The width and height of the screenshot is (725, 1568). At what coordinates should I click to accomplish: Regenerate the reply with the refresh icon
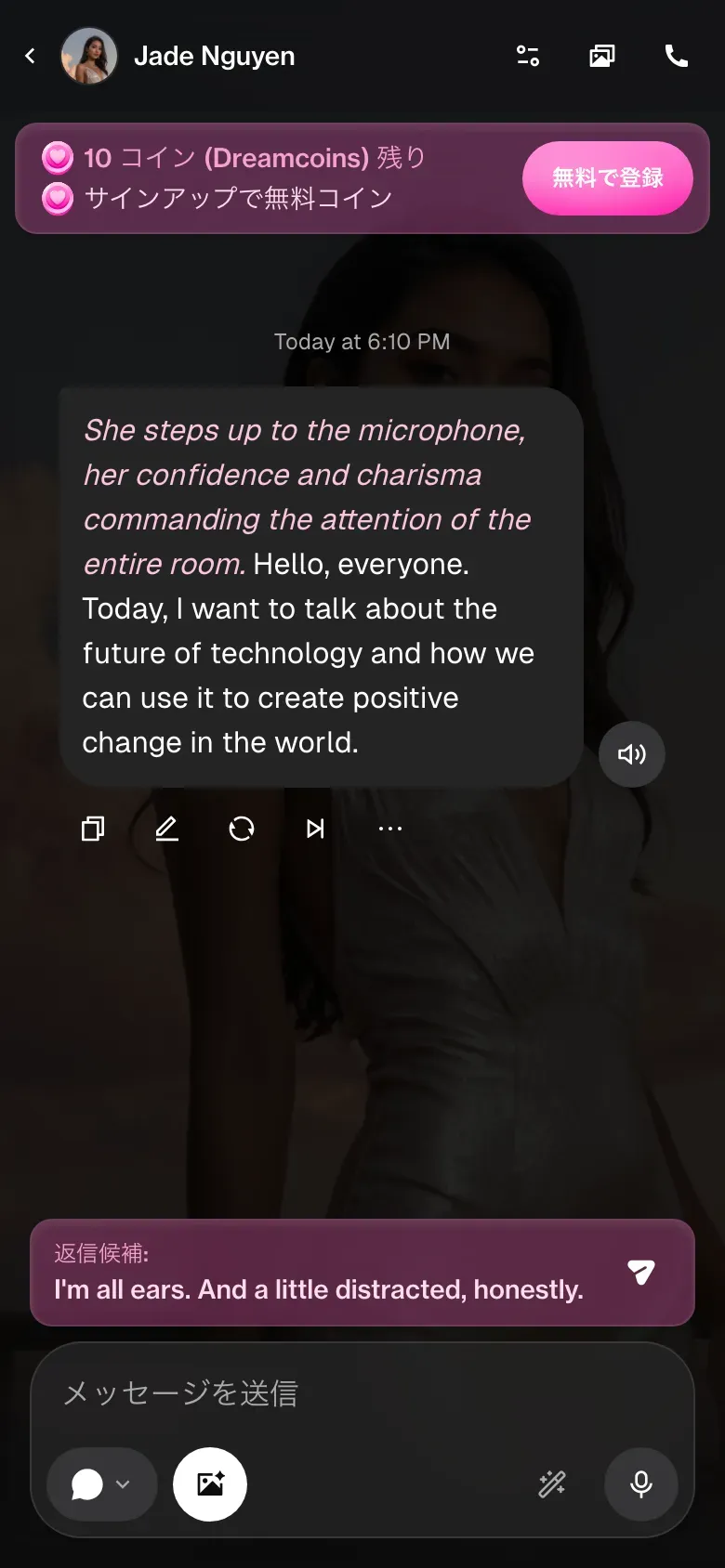click(x=242, y=829)
